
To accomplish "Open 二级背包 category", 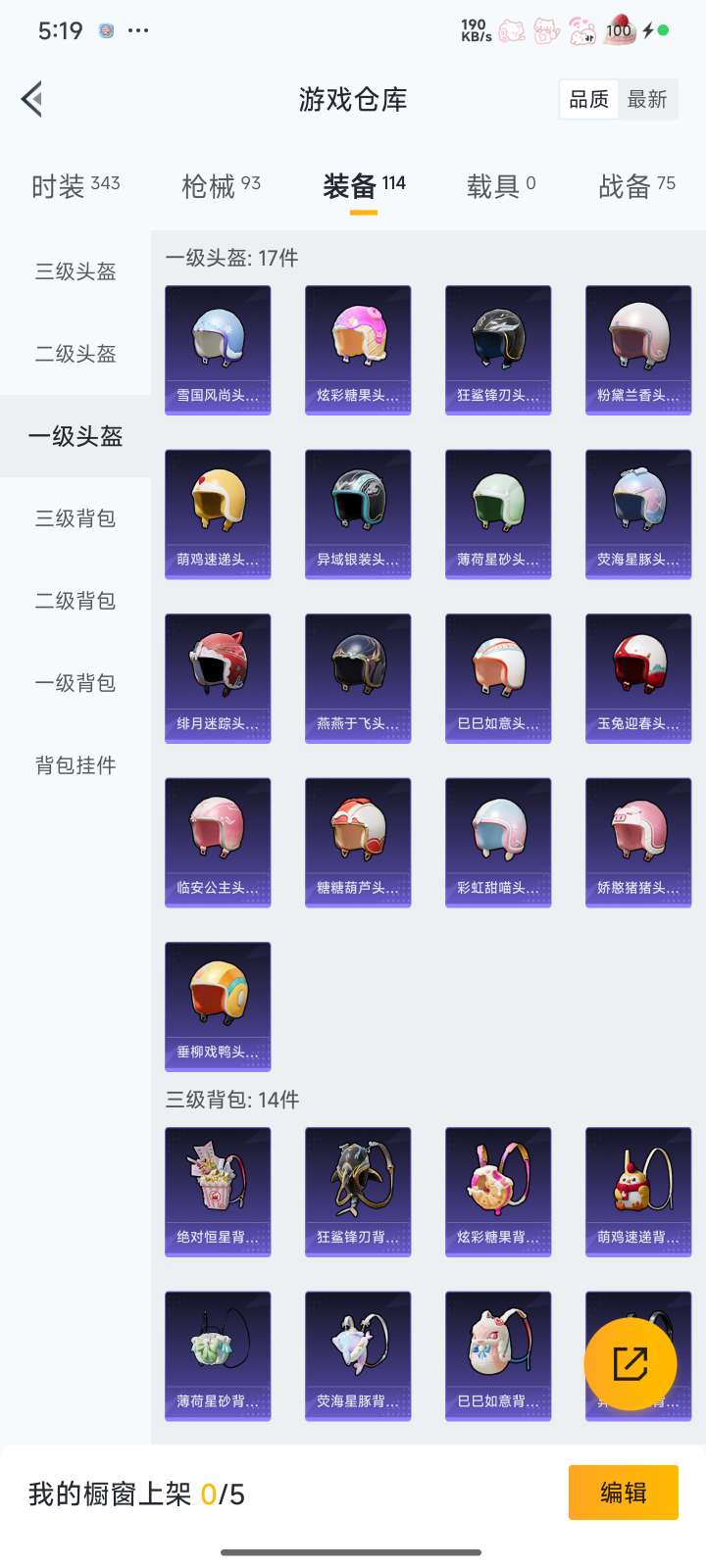I will pos(76,601).
